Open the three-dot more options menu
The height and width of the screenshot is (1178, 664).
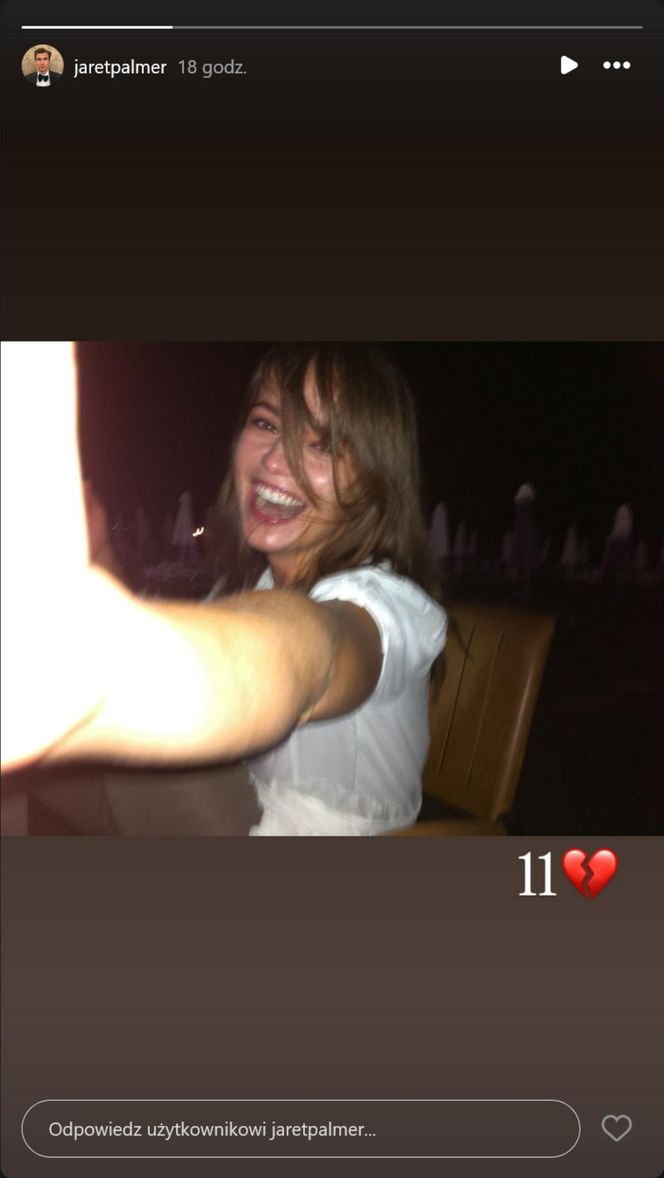[617, 66]
